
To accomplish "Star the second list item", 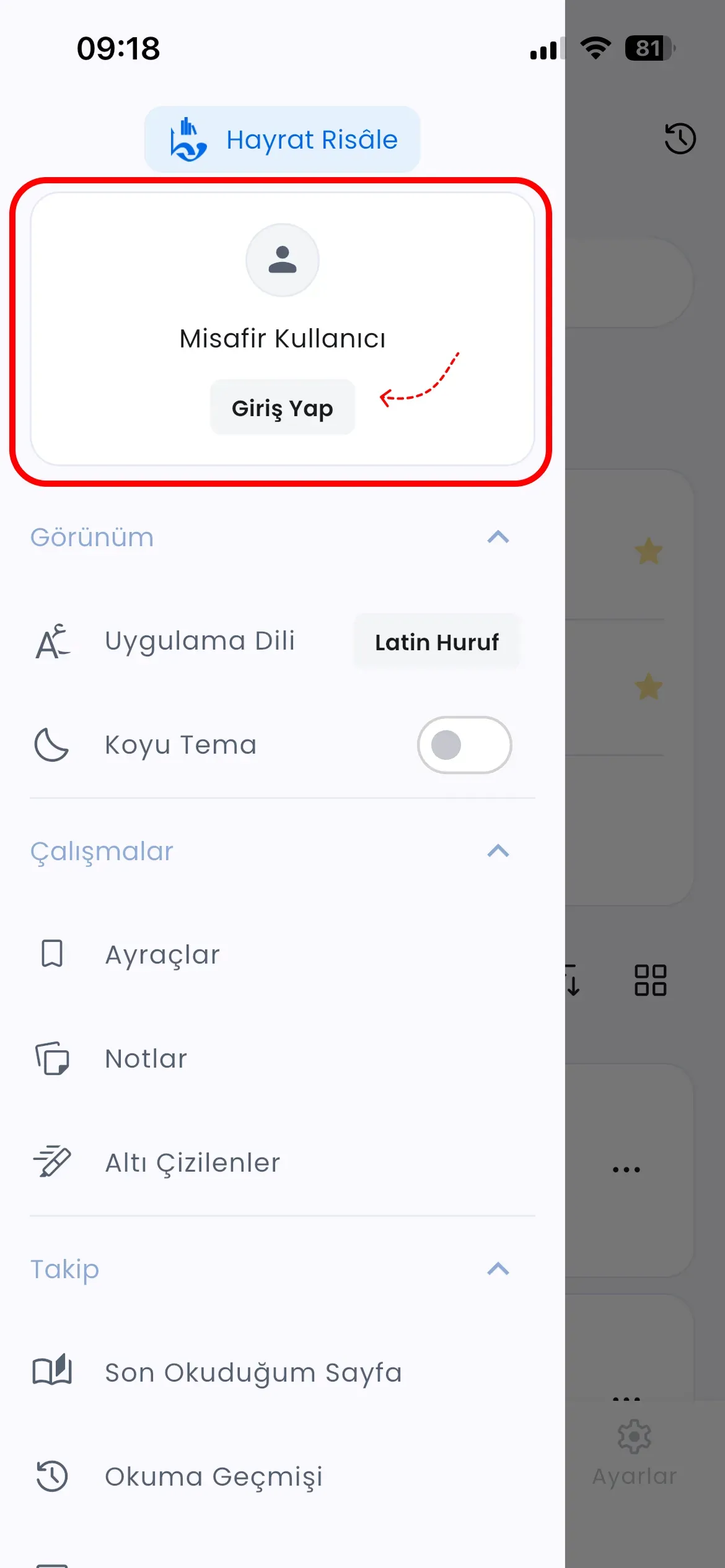I will click(x=648, y=686).
